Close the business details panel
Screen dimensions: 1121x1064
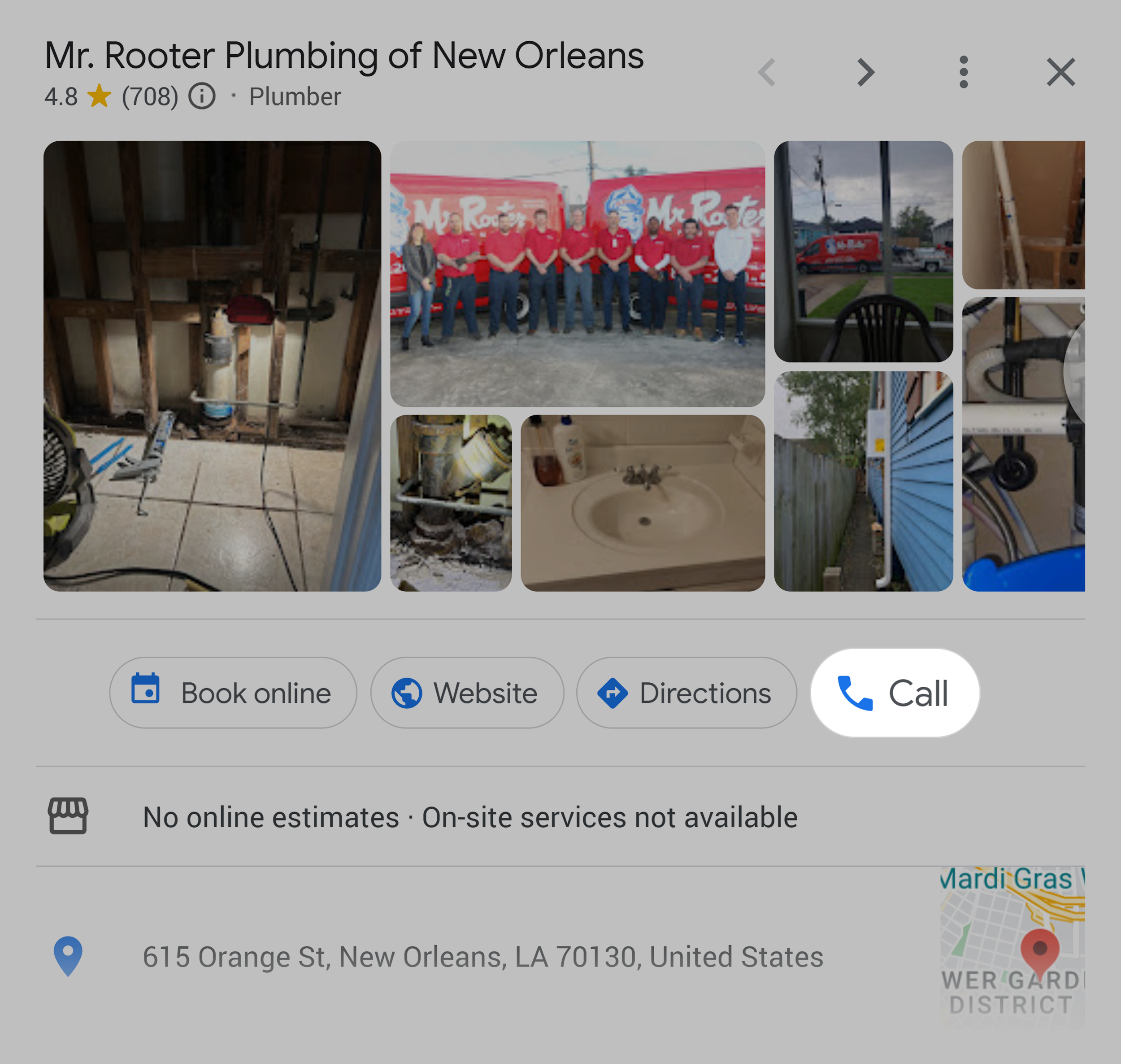point(1060,72)
